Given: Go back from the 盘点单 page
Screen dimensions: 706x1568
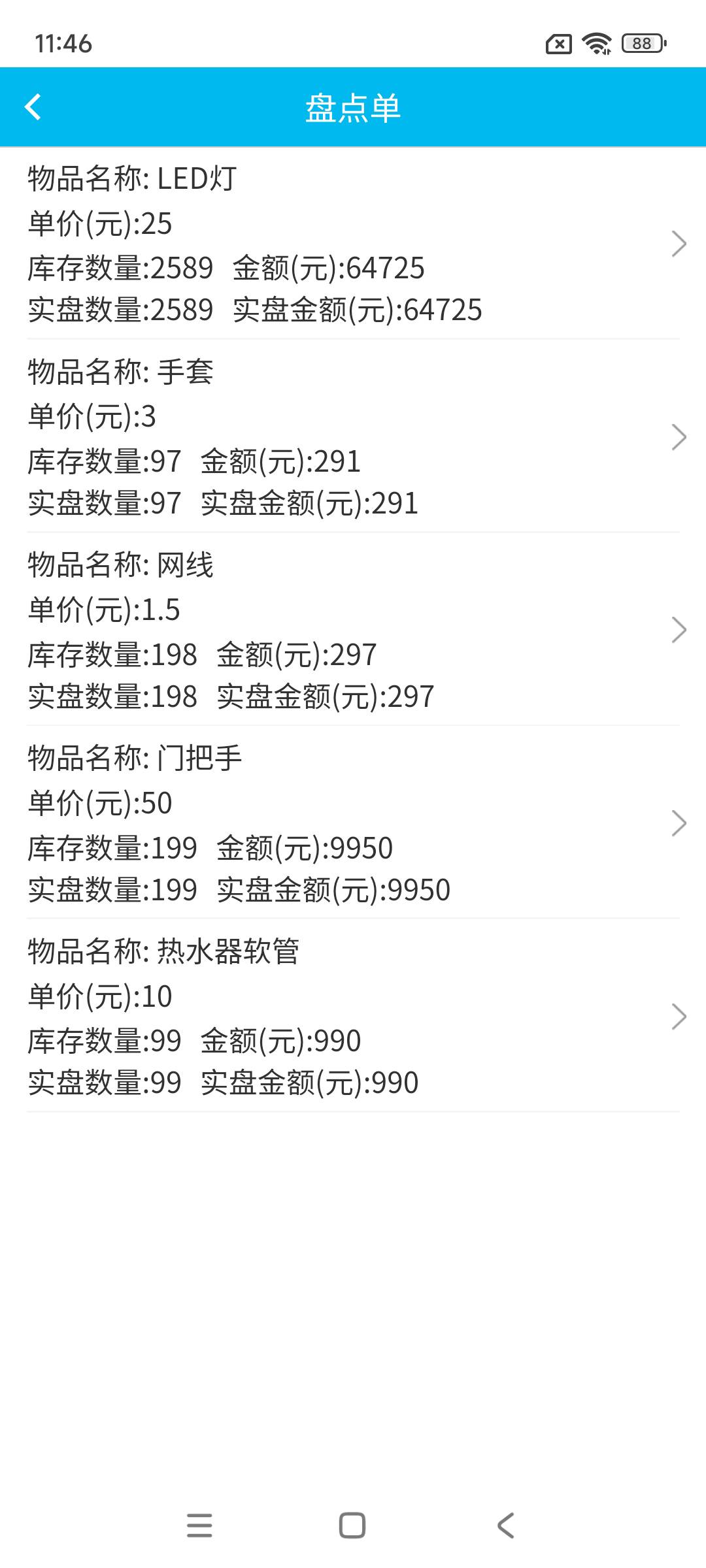Looking at the screenshot, I should coord(33,107).
